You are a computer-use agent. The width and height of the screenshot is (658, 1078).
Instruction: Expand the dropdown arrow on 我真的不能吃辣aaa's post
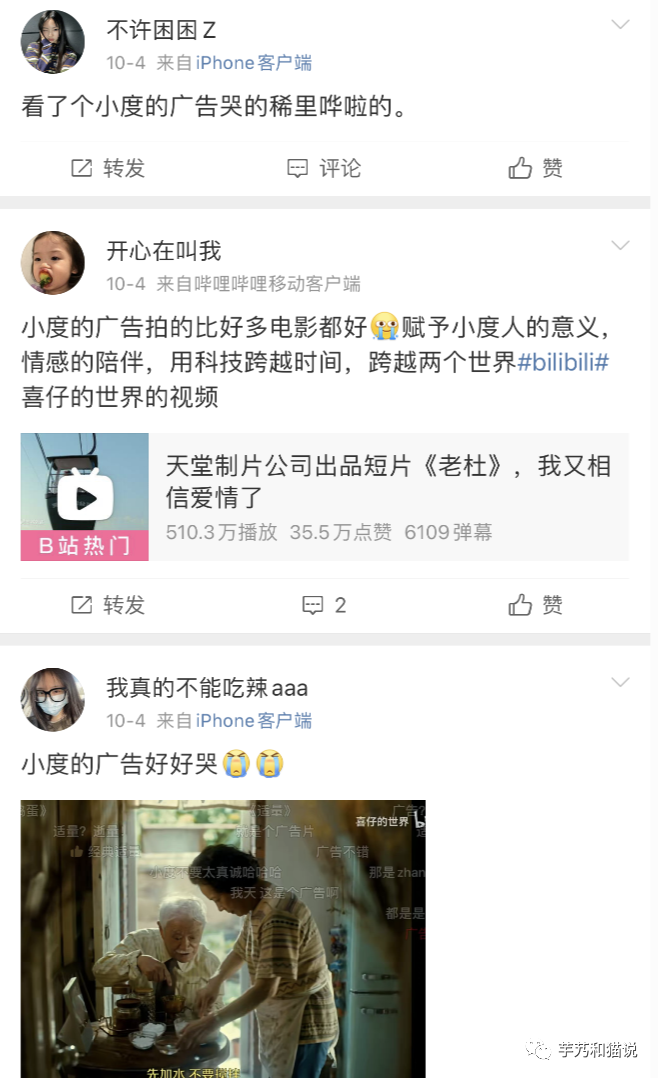point(620,683)
